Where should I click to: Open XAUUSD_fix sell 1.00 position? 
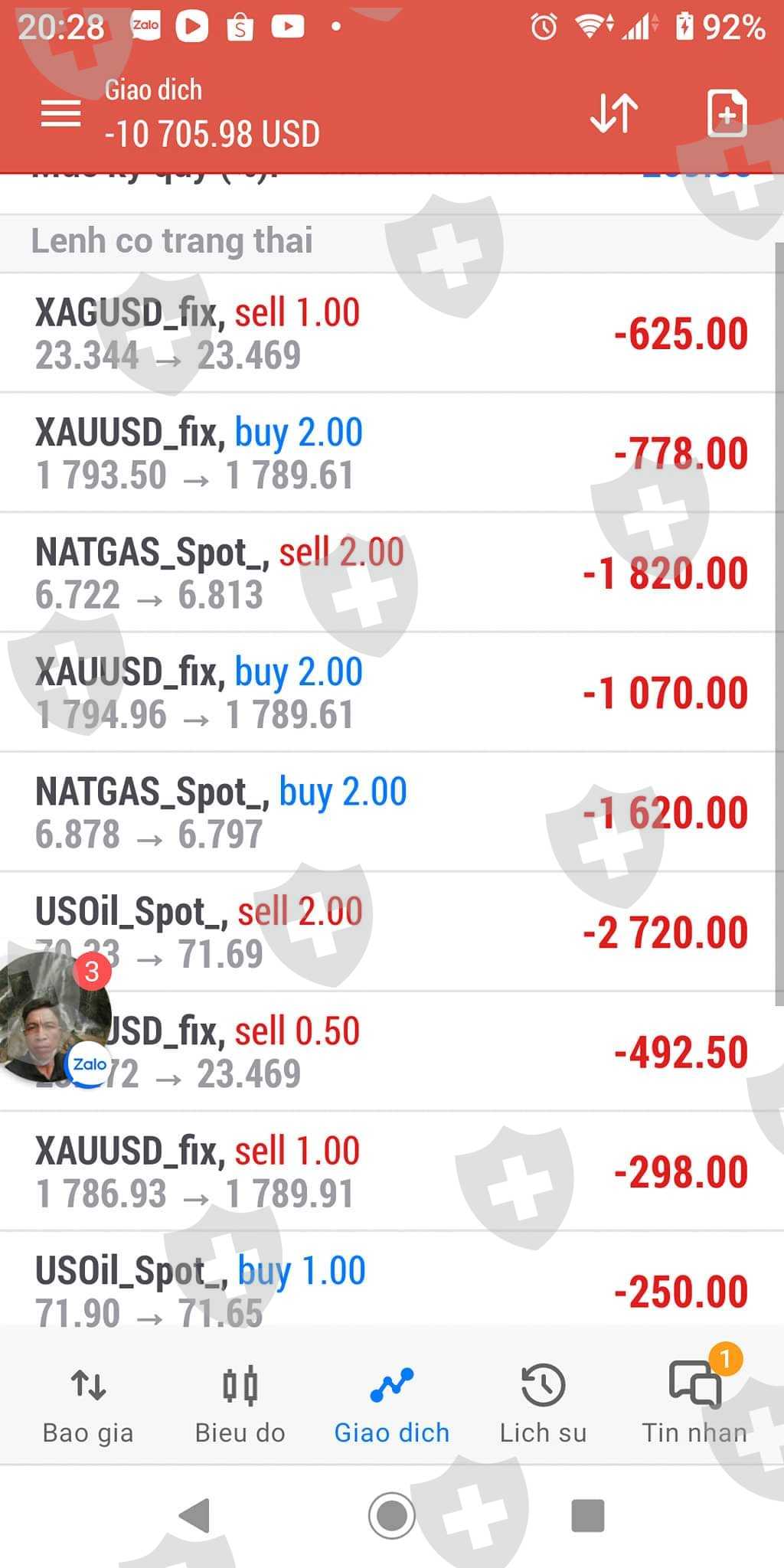pos(390,1171)
